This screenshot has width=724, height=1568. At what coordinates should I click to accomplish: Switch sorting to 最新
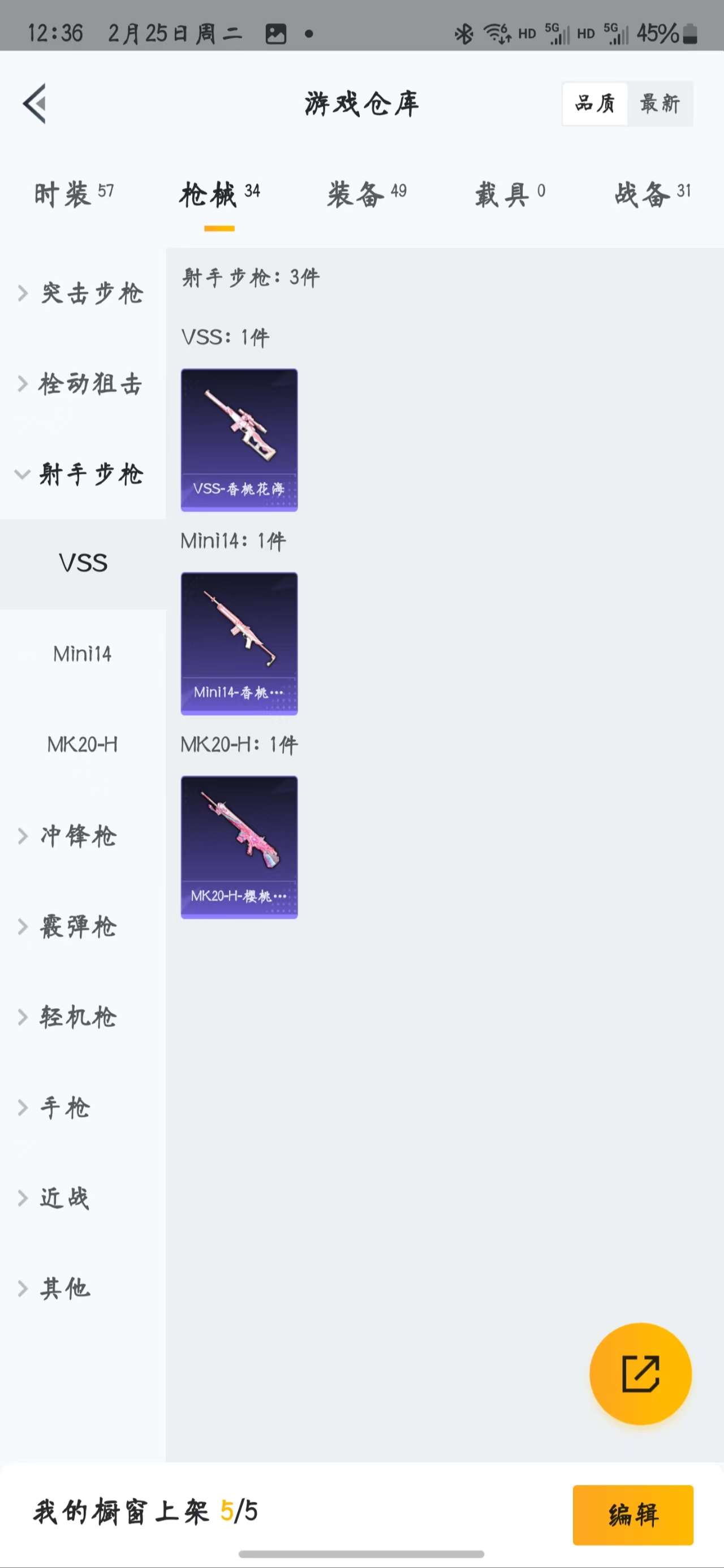point(661,103)
